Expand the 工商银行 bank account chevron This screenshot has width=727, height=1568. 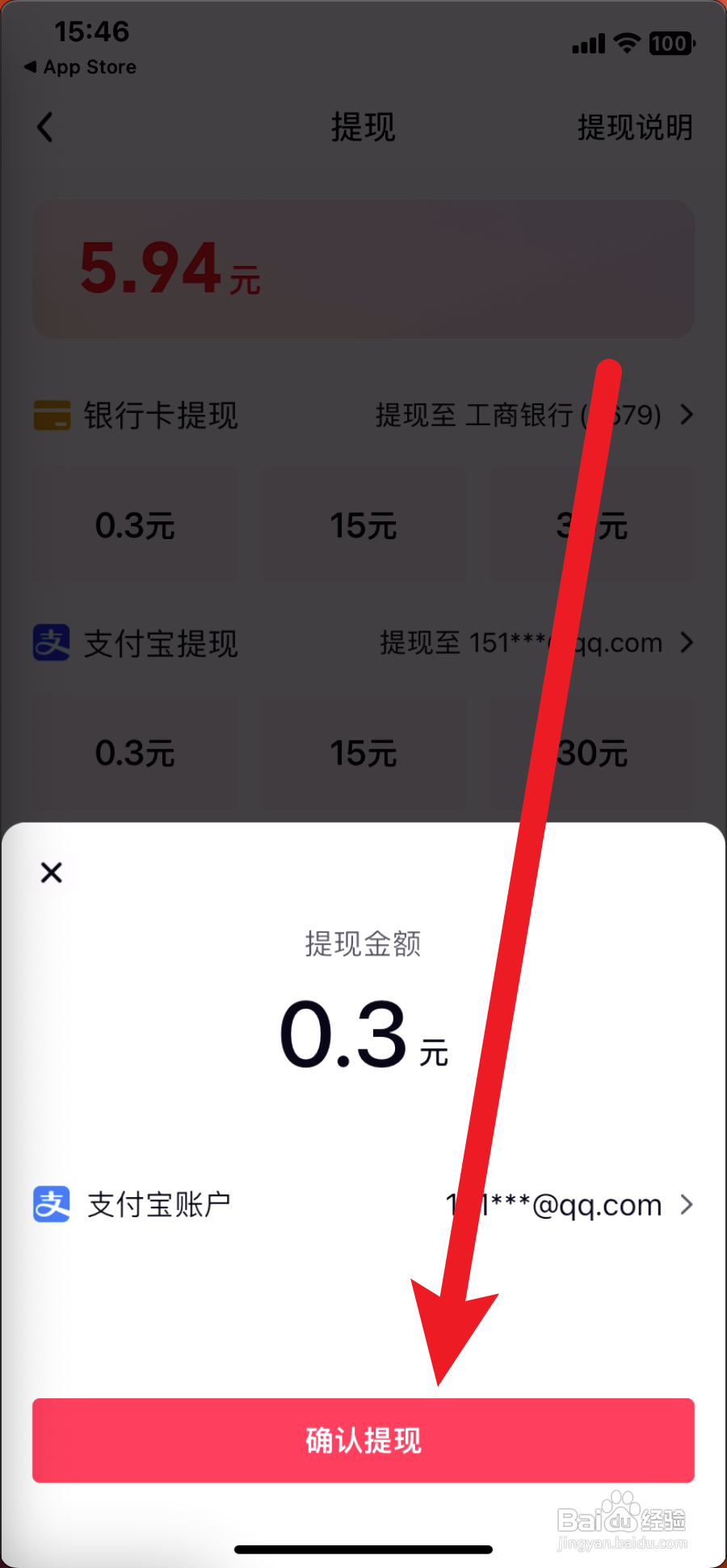(687, 415)
